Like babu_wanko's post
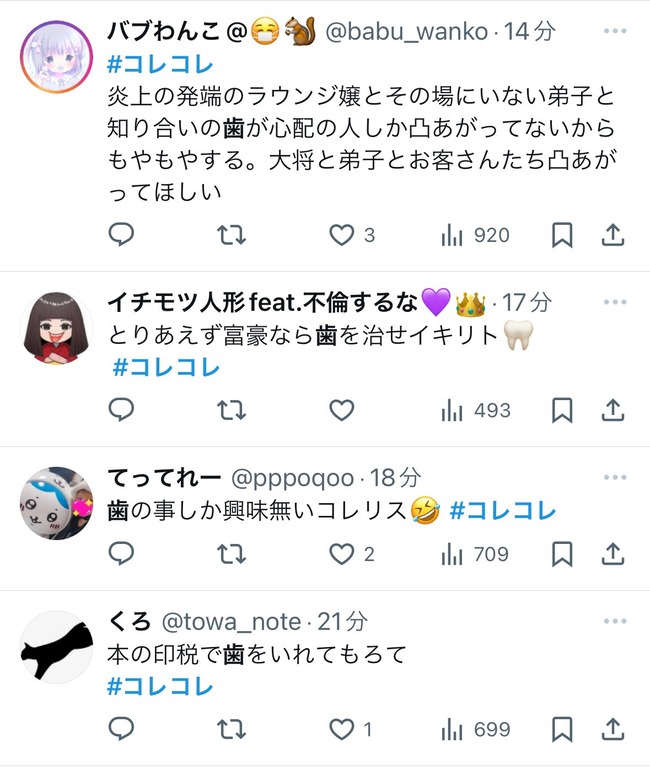The width and height of the screenshot is (650, 771). coord(342,235)
